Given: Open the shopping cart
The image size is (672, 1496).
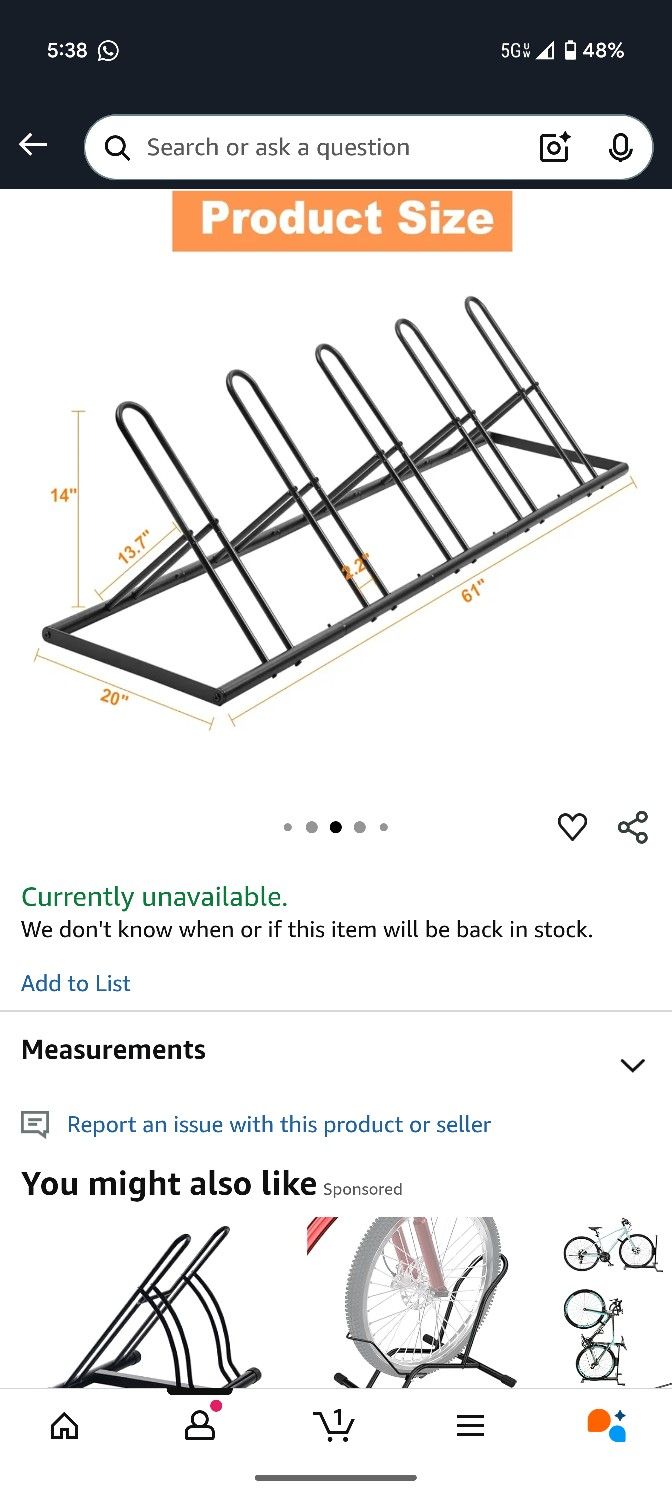Looking at the screenshot, I should pos(334,1425).
